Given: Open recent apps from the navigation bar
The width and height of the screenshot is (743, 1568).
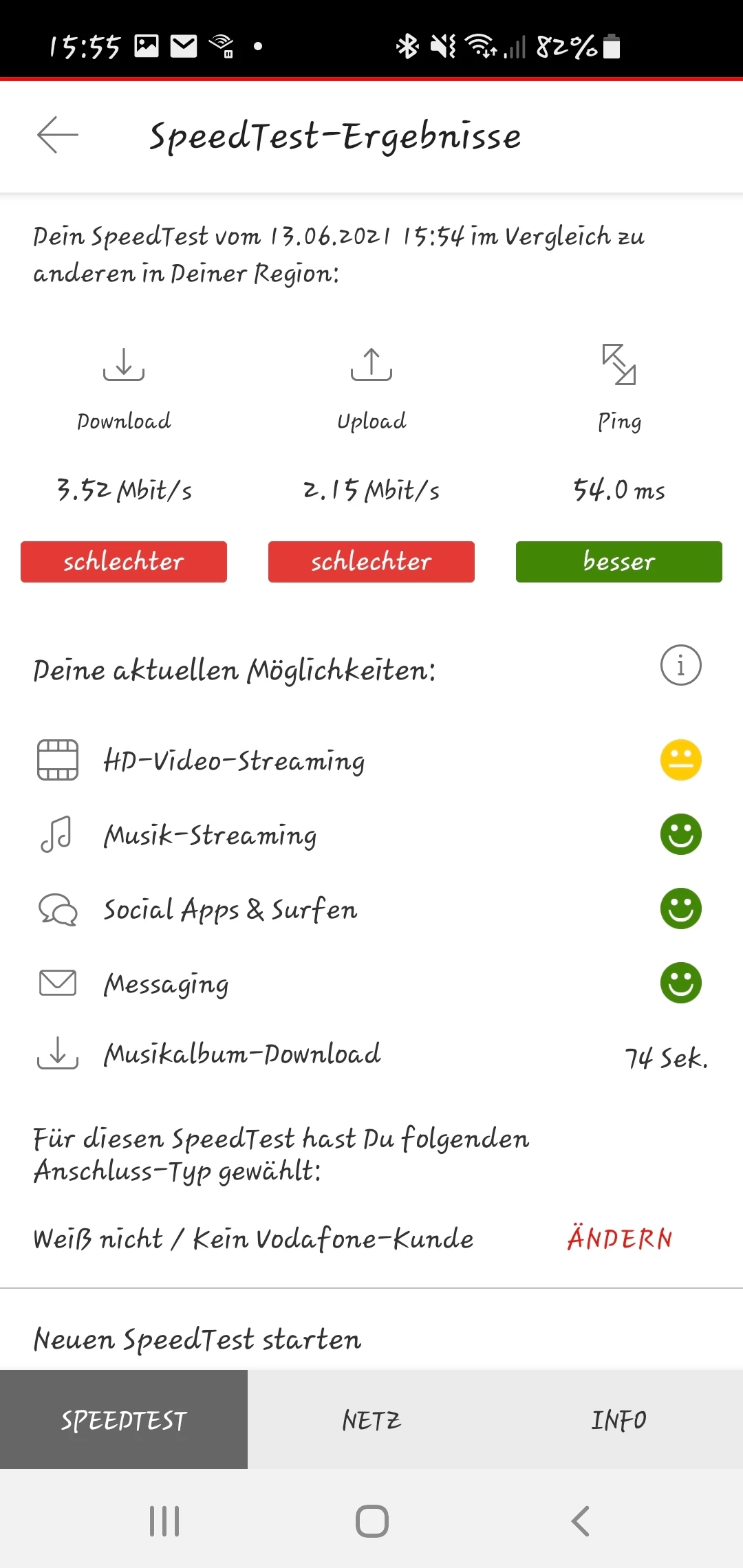Looking at the screenshot, I should 164,1521.
